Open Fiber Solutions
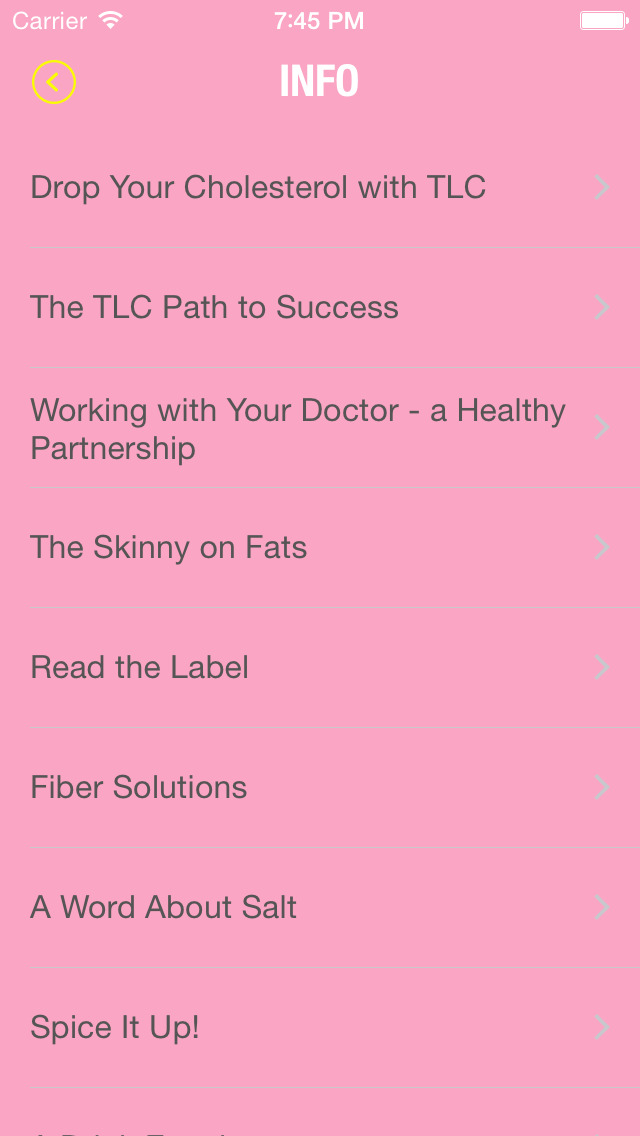The image size is (640, 1136). [x=320, y=788]
